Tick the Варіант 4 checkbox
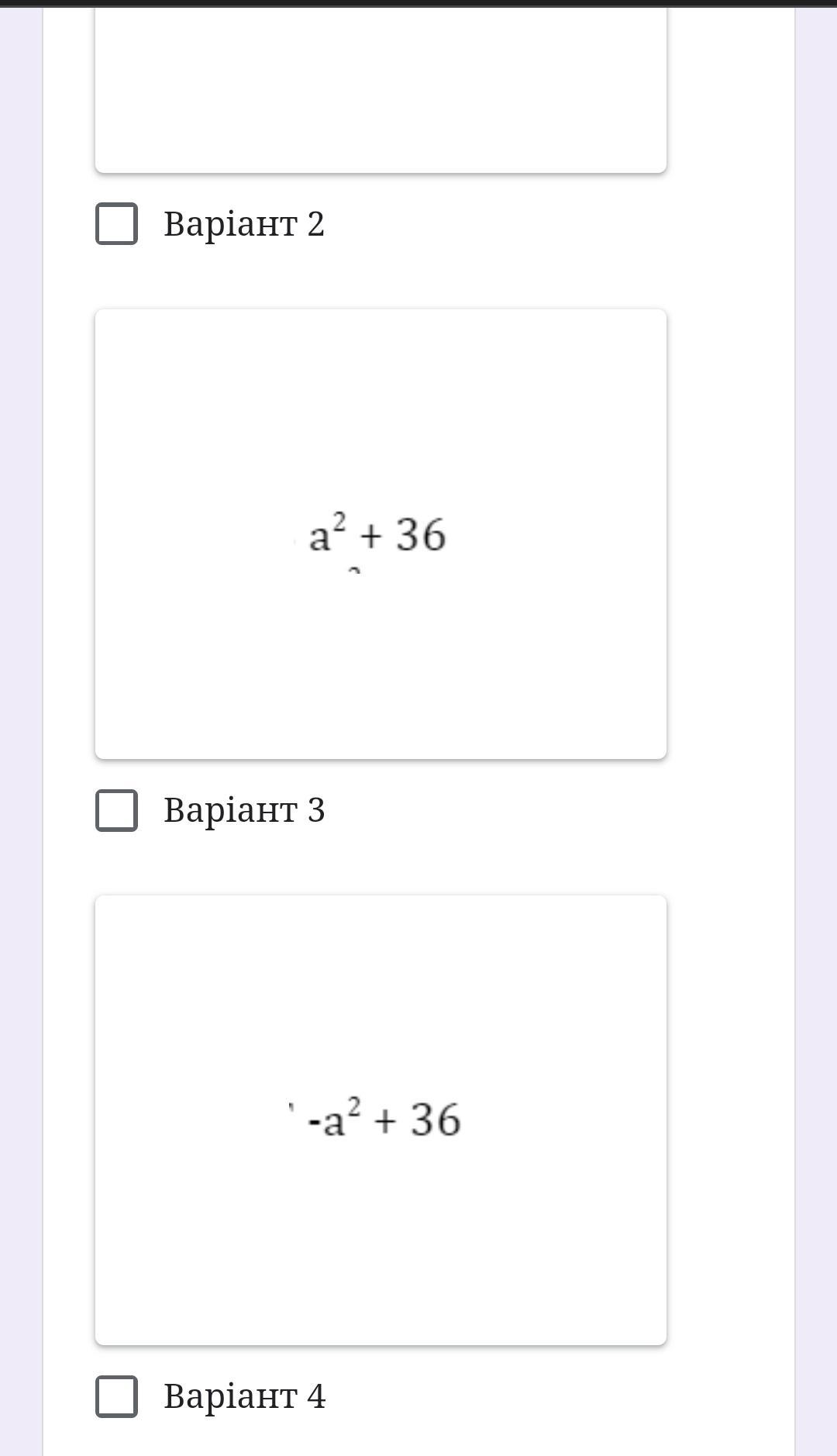This screenshot has width=837, height=1456. pyautogui.click(x=116, y=1396)
